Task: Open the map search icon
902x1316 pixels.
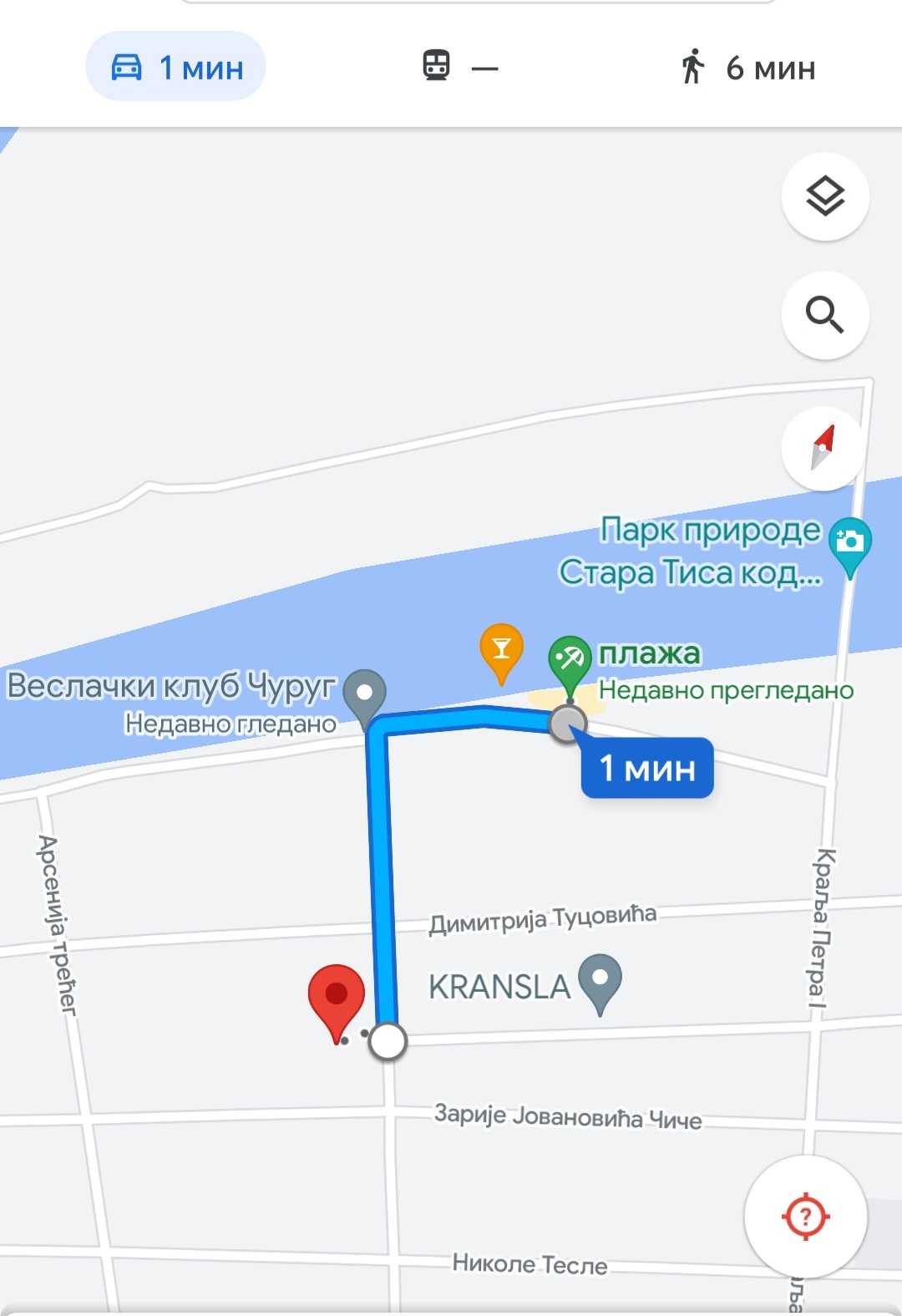Action: click(825, 316)
